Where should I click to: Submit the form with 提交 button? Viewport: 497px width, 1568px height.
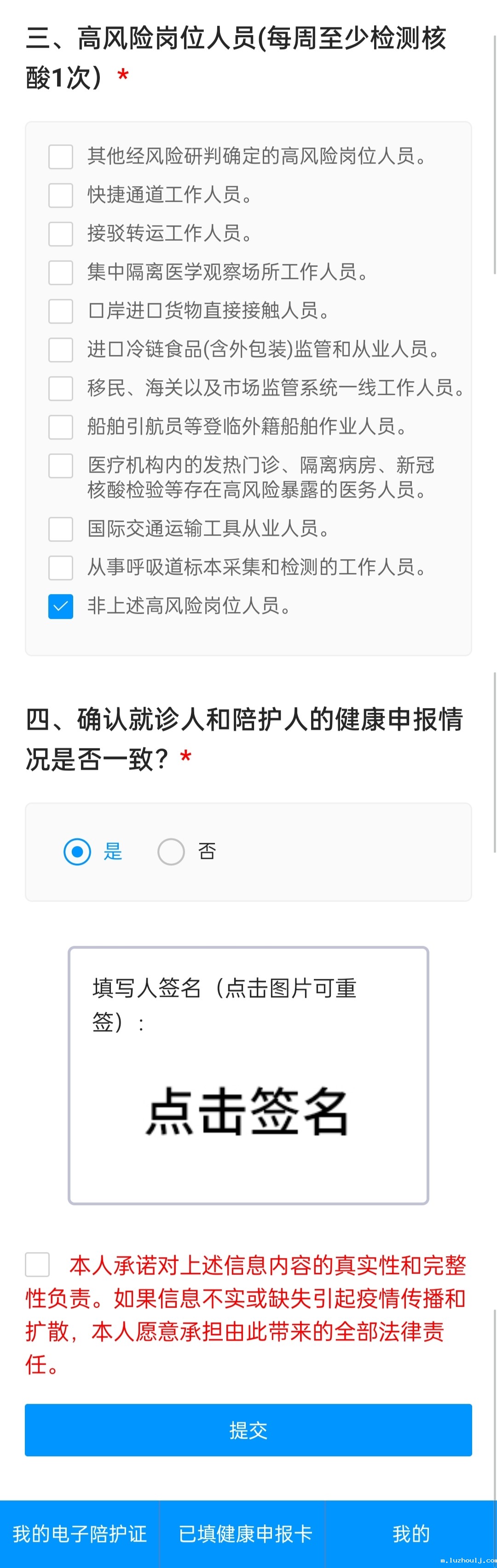[x=248, y=1430]
